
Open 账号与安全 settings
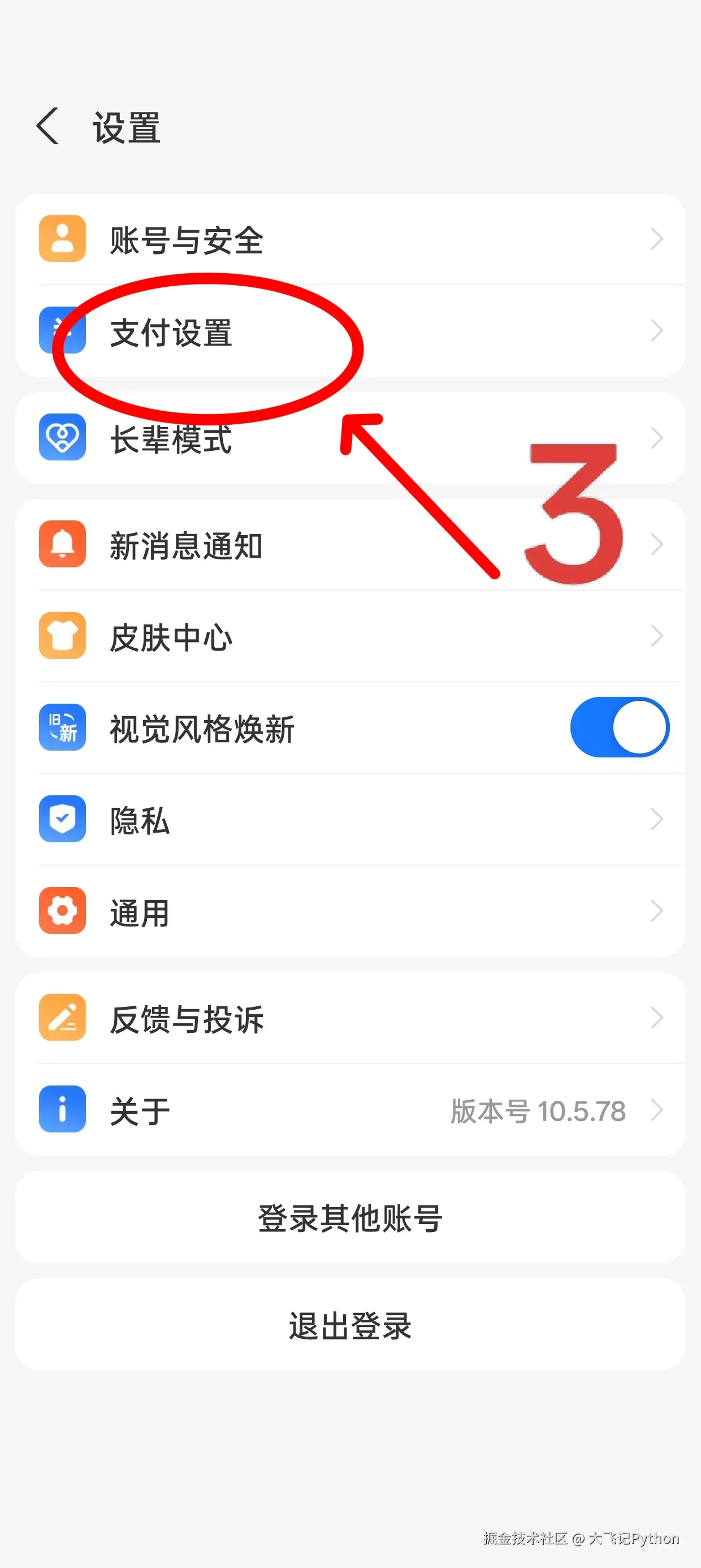point(350,239)
